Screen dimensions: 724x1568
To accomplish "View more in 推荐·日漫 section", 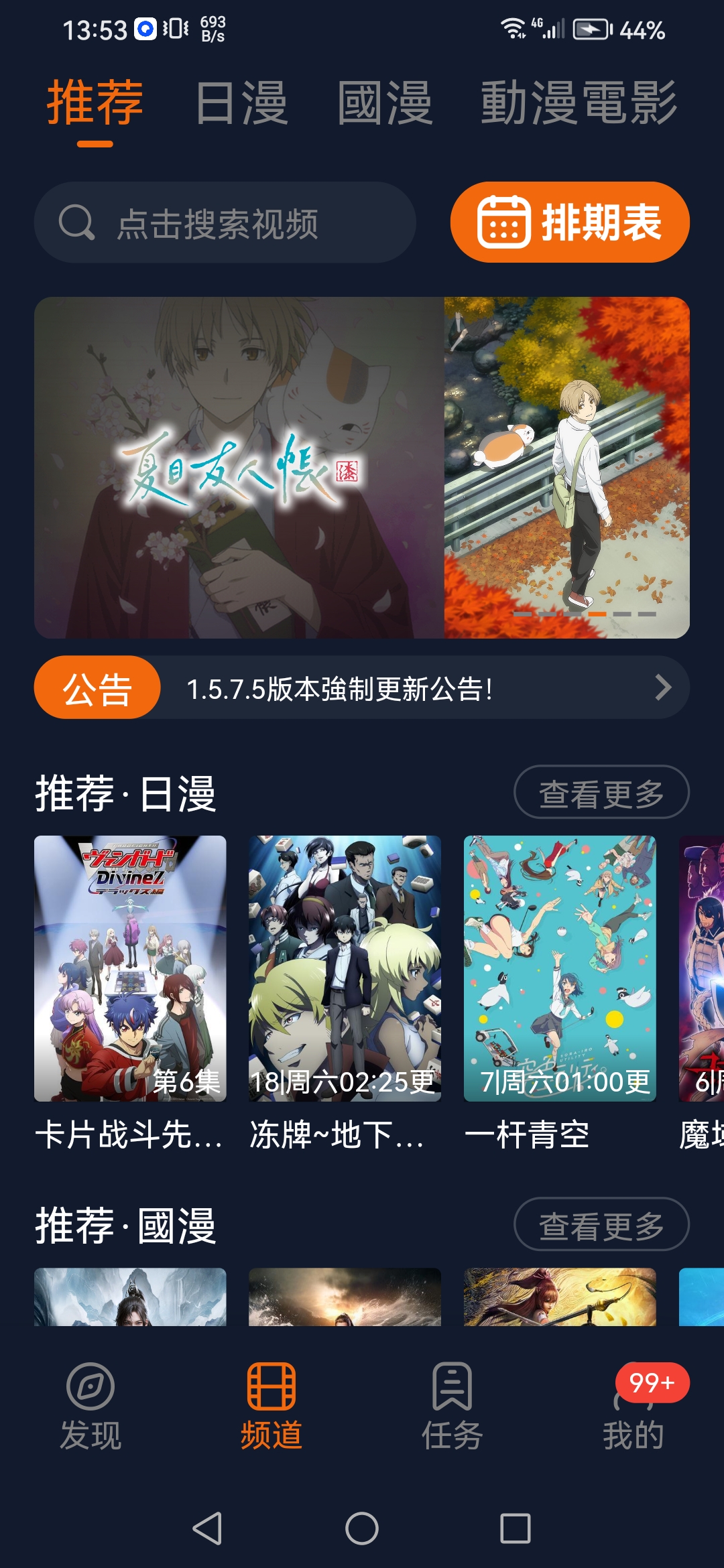I will [x=601, y=792].
